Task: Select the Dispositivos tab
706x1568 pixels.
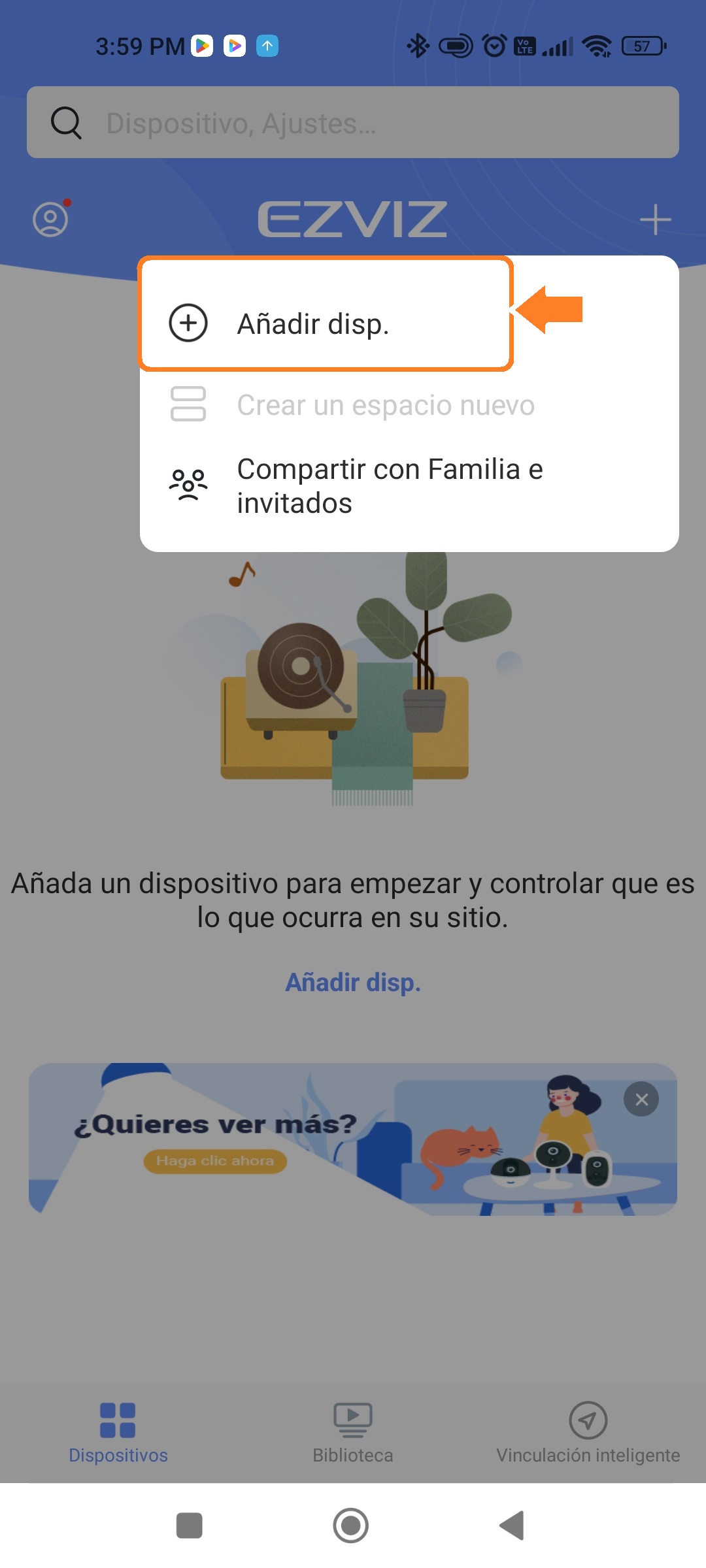Action: pyautogui.click(x=118, y=1432)
